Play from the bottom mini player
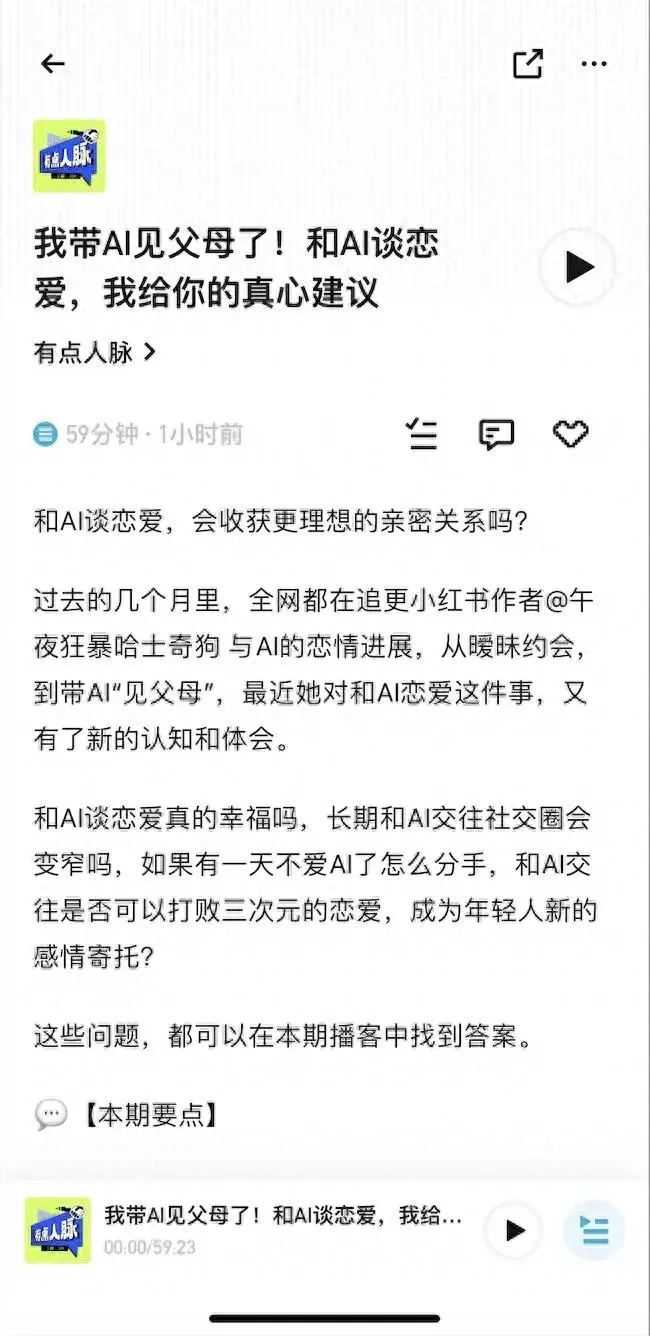650x1336 pixels. [x=514, y=1230]
